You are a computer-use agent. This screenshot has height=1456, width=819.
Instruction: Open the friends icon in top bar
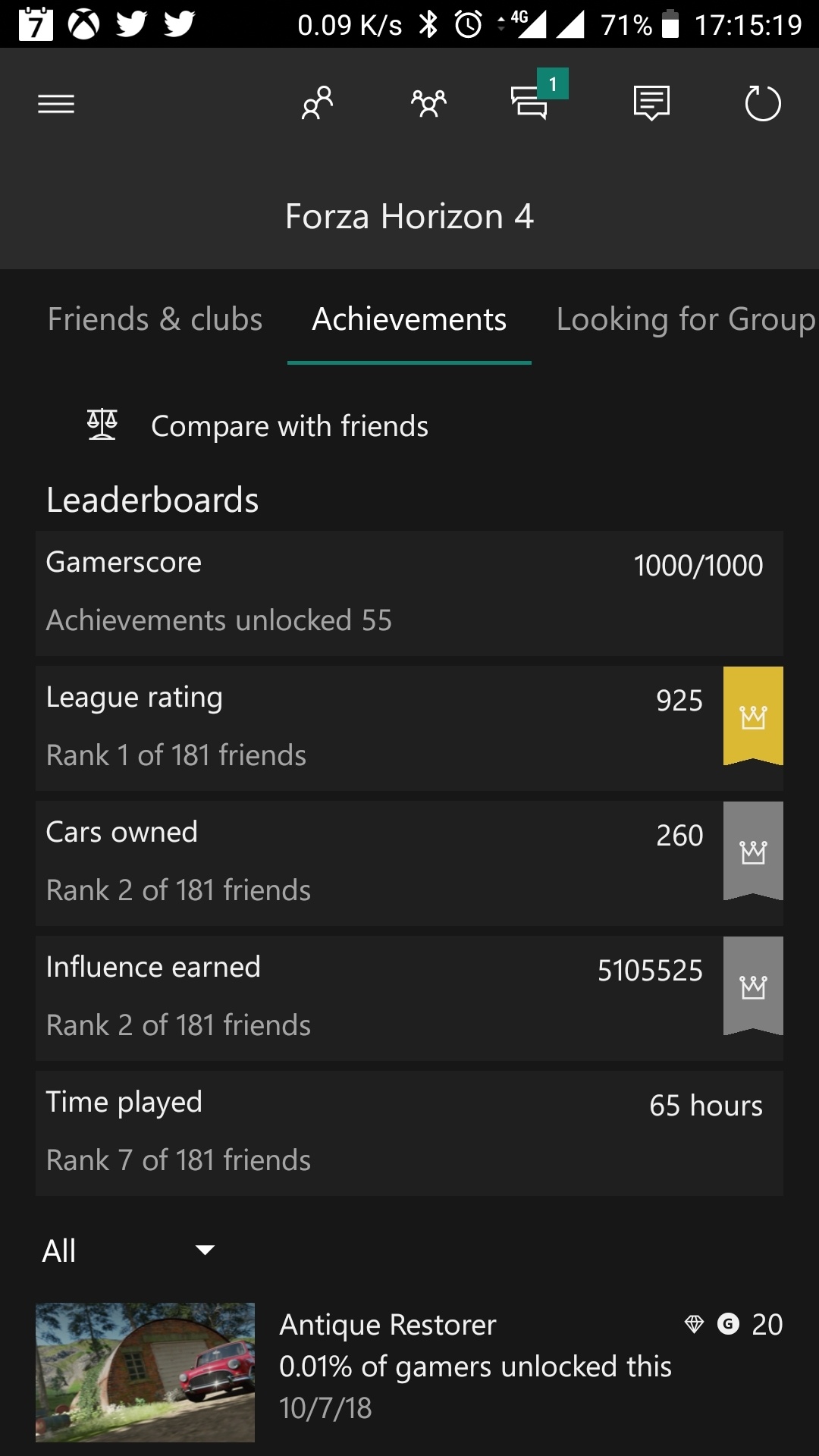click(x=317, y=103)
